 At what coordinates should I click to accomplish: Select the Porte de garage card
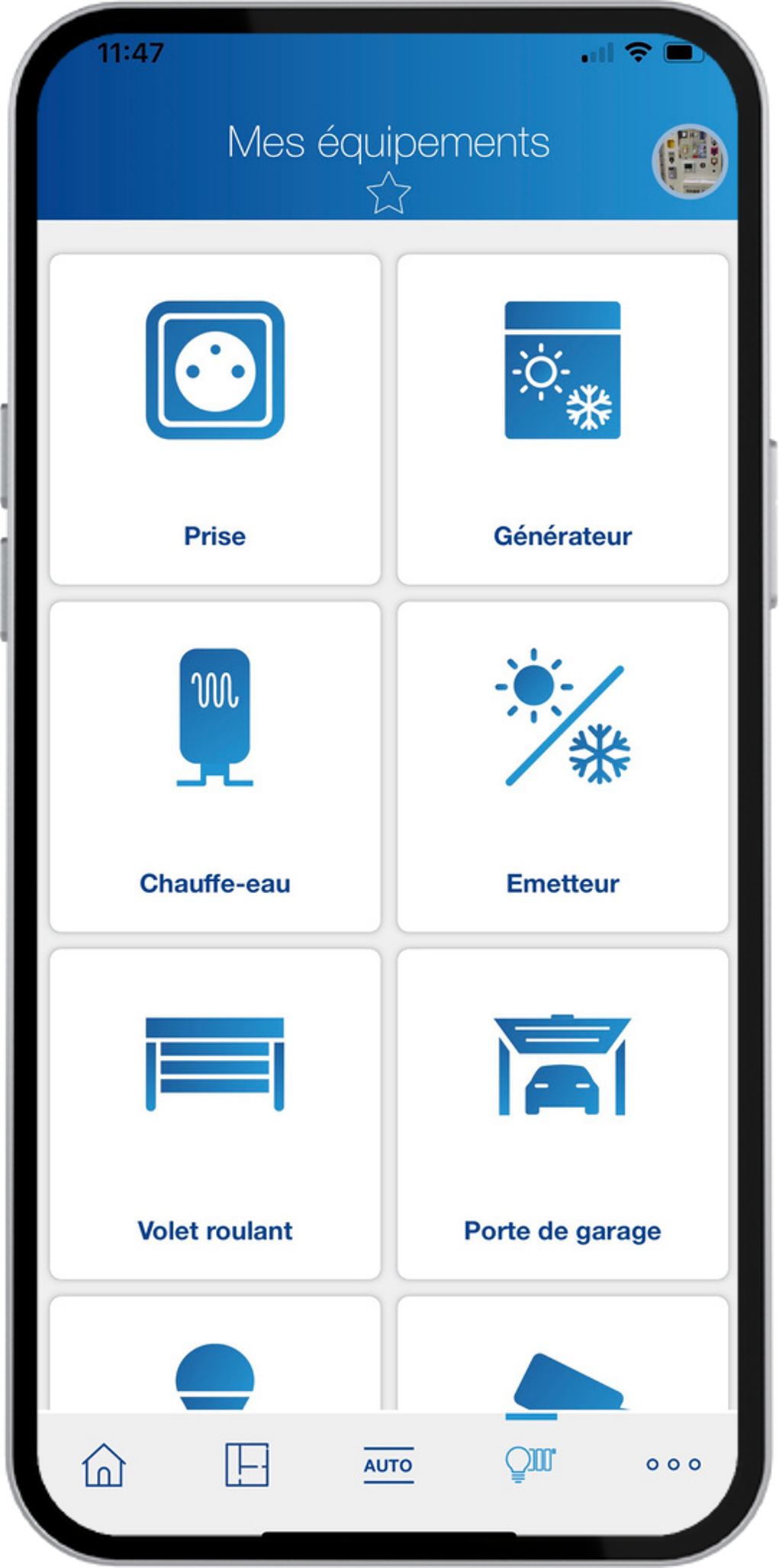point(562,1113)
